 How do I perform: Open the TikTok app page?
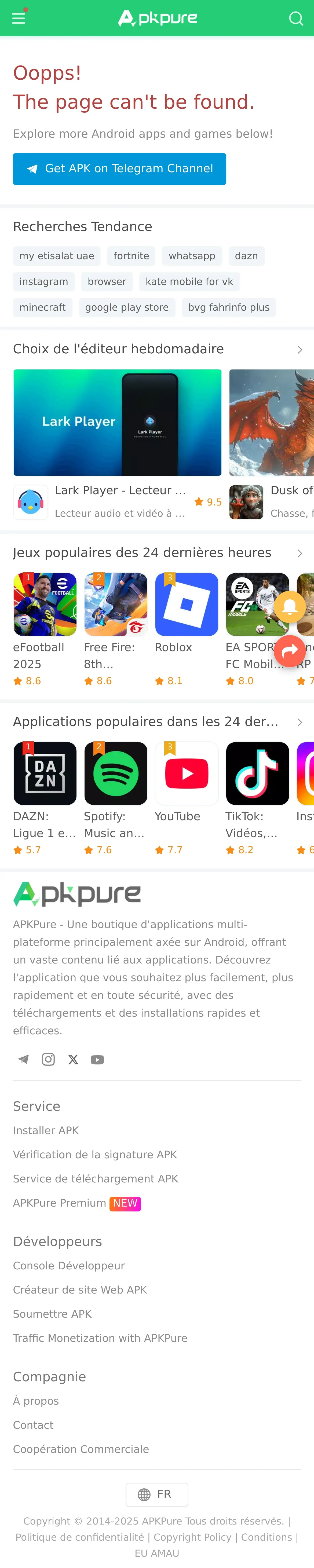tap(257, 773)
